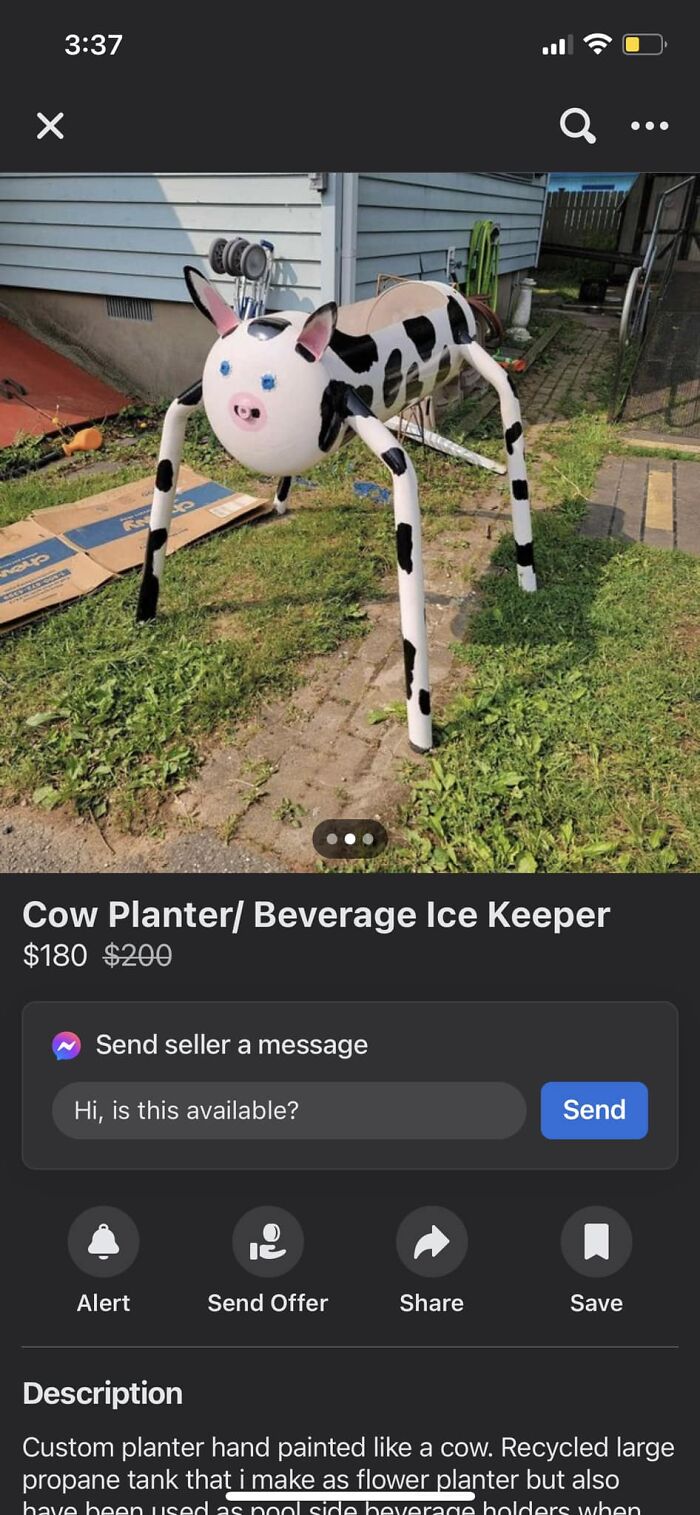The image size is (700, 1515).
Task: Send the message to the seller
Action: coord(594,1110)
